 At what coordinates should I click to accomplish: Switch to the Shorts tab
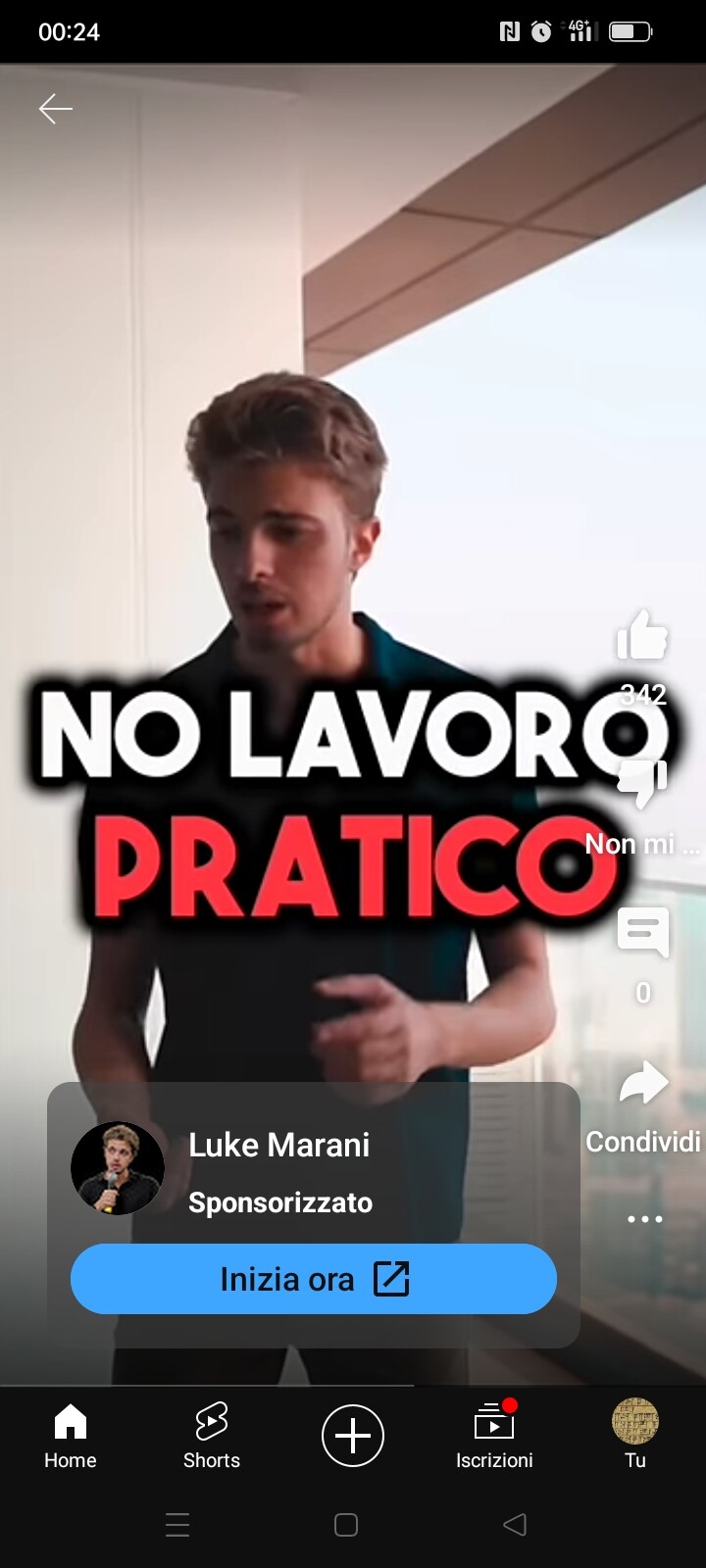coord(212,1436)
